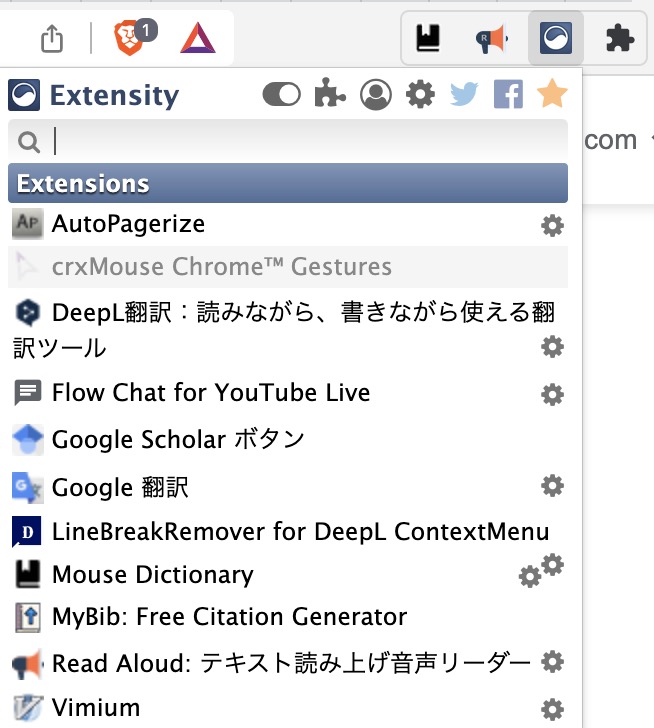
Task: Open settings gear for AutoPagerize
Action: (552, 226)
